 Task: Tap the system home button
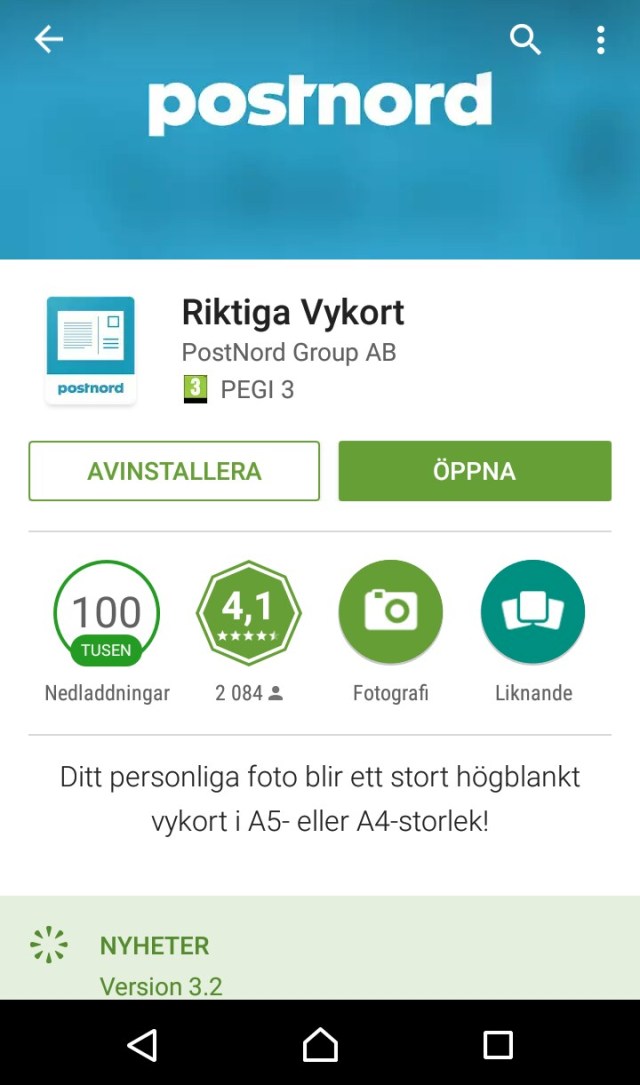320,1045
